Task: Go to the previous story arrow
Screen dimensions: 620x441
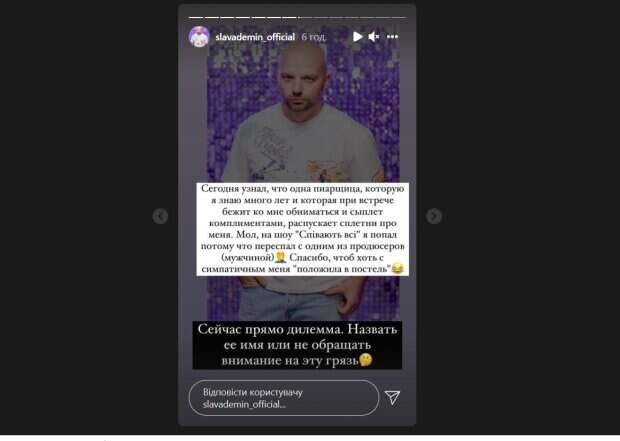Action: click(x=161, y=216)
